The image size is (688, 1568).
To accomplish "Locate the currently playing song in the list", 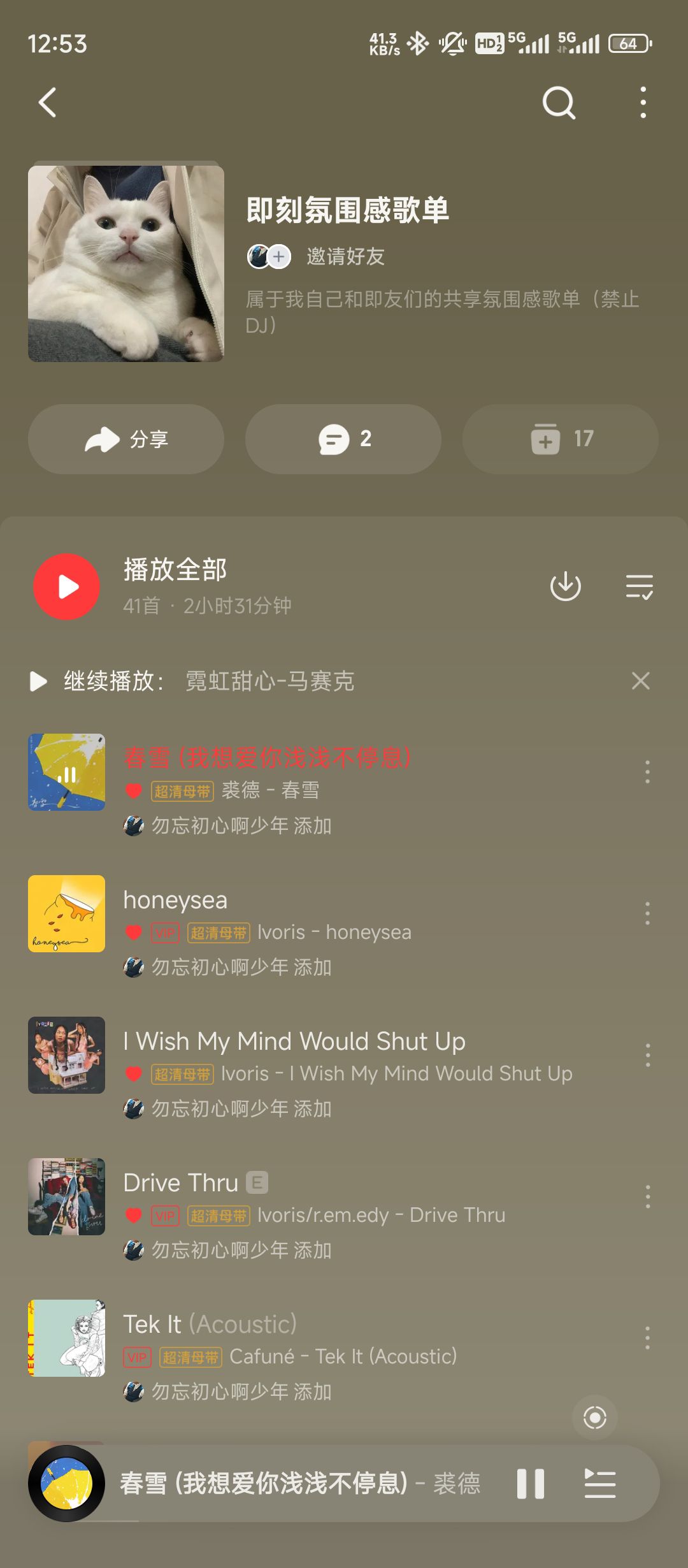I will coord(595,1418).
